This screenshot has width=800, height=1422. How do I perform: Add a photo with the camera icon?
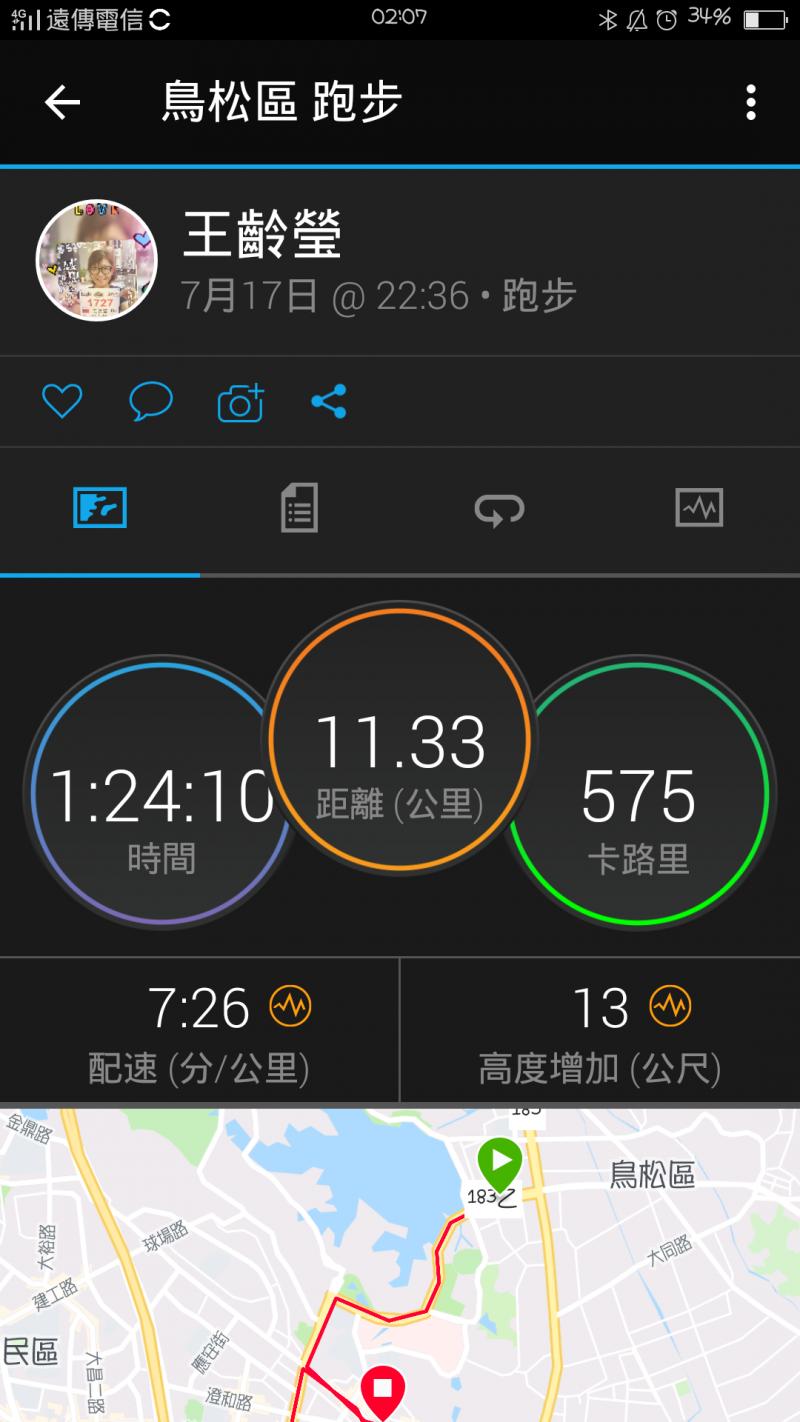[x=240, y=401]
